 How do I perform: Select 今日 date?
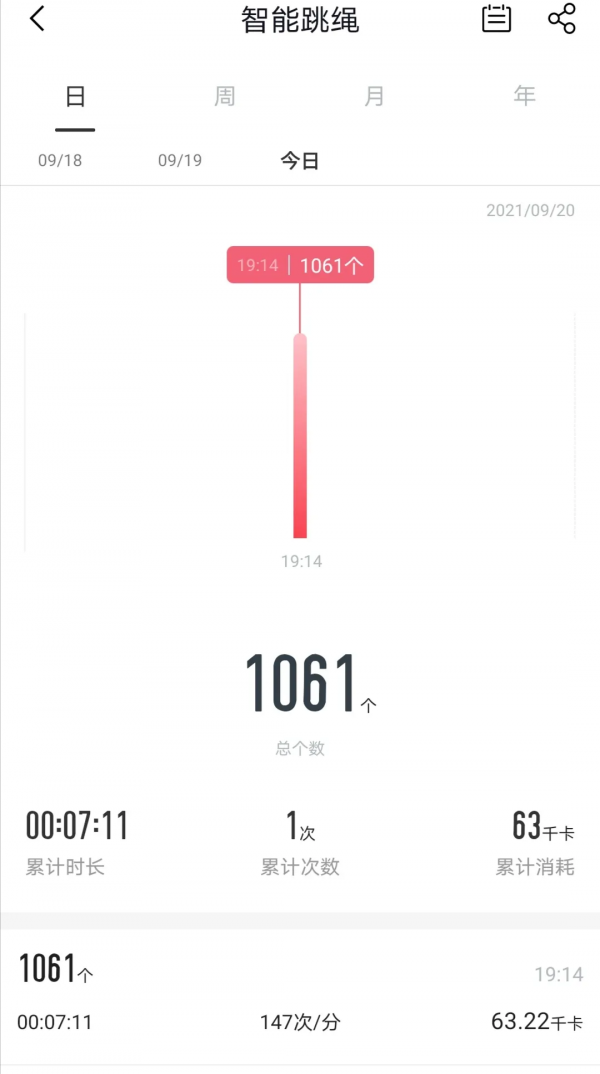(x=299, y=161)
